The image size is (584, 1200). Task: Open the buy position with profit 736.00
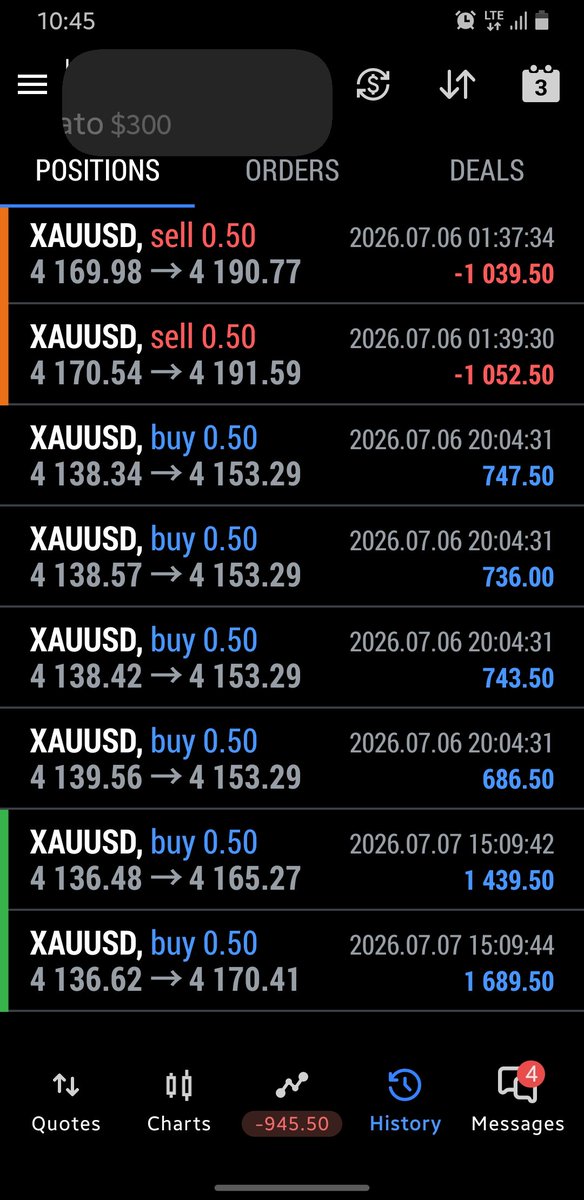click(292, 557)
